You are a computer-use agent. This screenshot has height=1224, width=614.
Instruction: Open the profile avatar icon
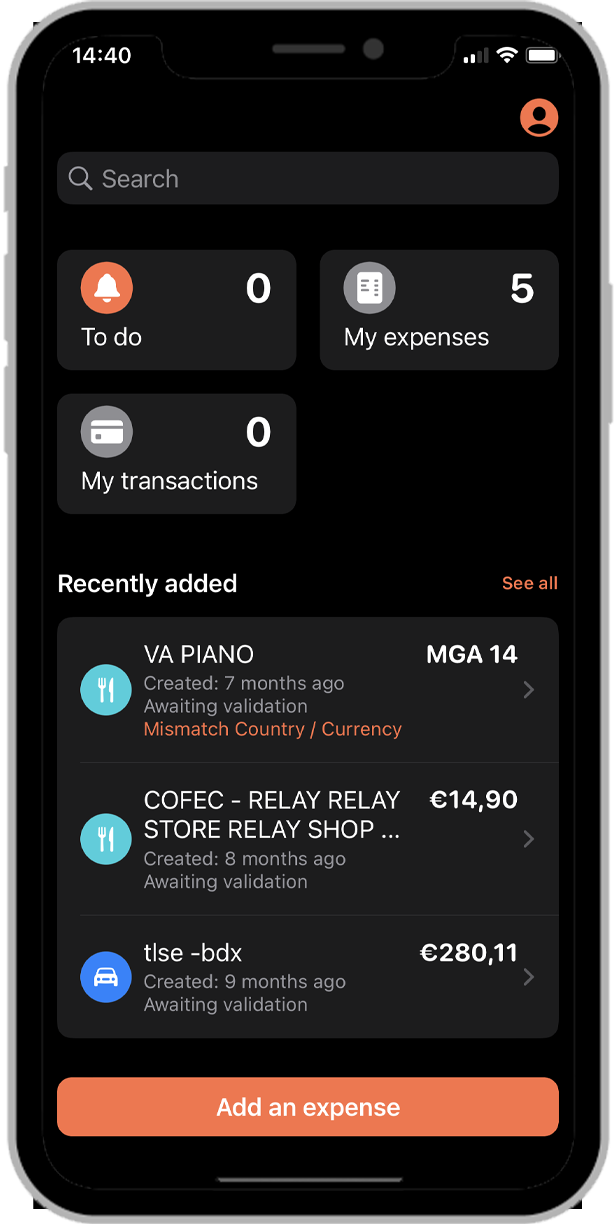point(539,118)
